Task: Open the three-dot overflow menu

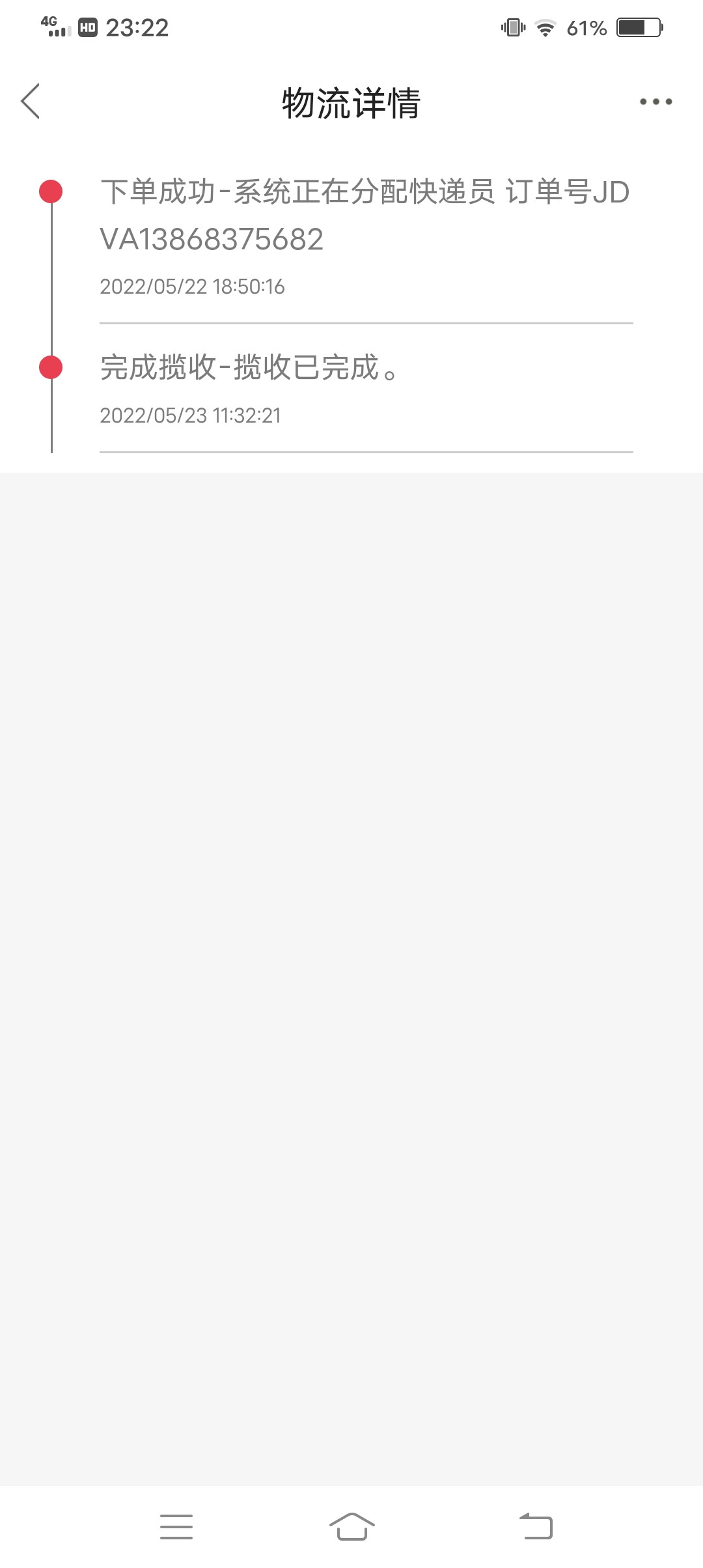Action: click(x=655, y=102)
